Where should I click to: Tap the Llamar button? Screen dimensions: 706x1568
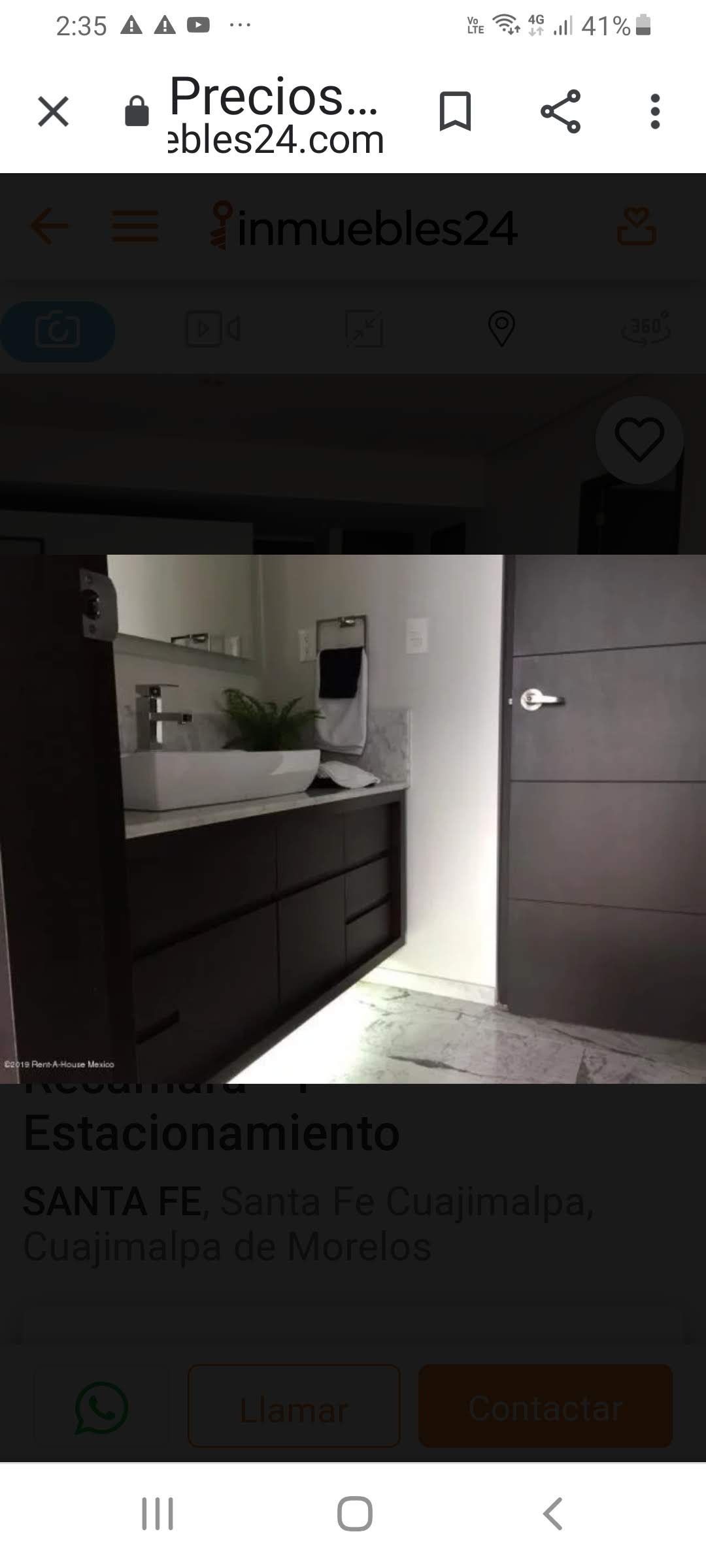pyautogui.click(x=294, y=1409)
